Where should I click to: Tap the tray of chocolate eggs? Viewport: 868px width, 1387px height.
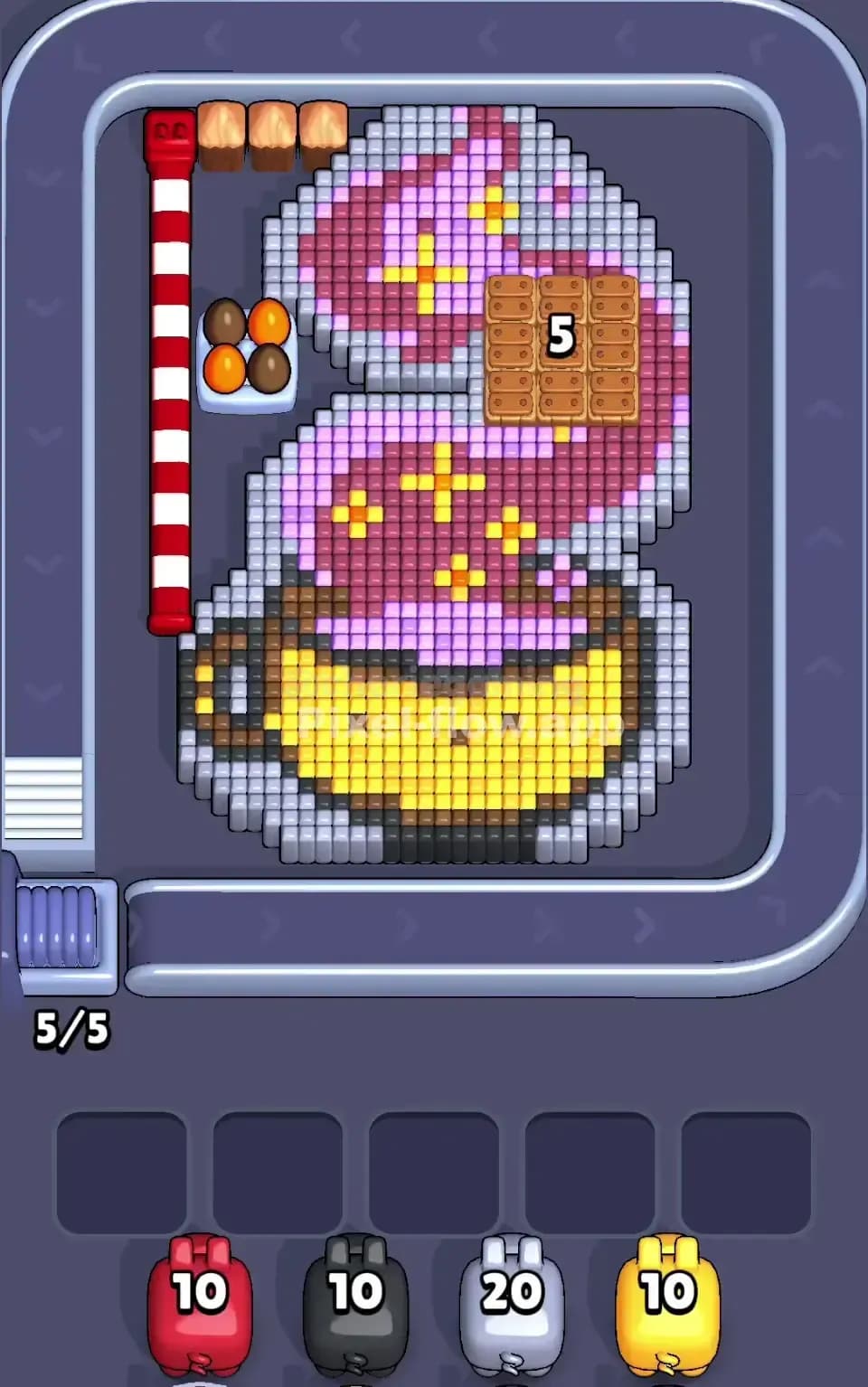244,353
